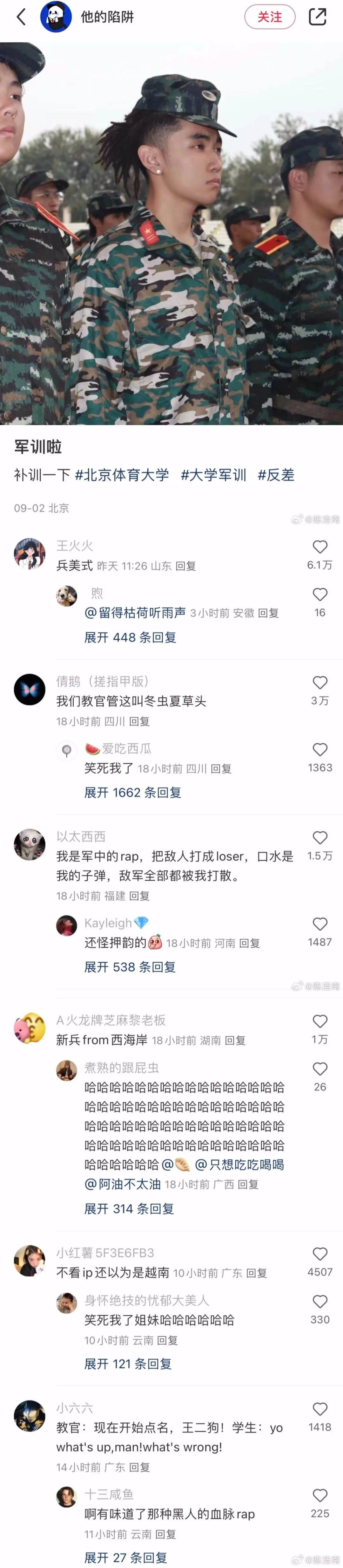Image resolution: width=343 pixels, height=1568 pixels.
Task: Like 王火火's comment 兵美式
Action: [320, 547]
